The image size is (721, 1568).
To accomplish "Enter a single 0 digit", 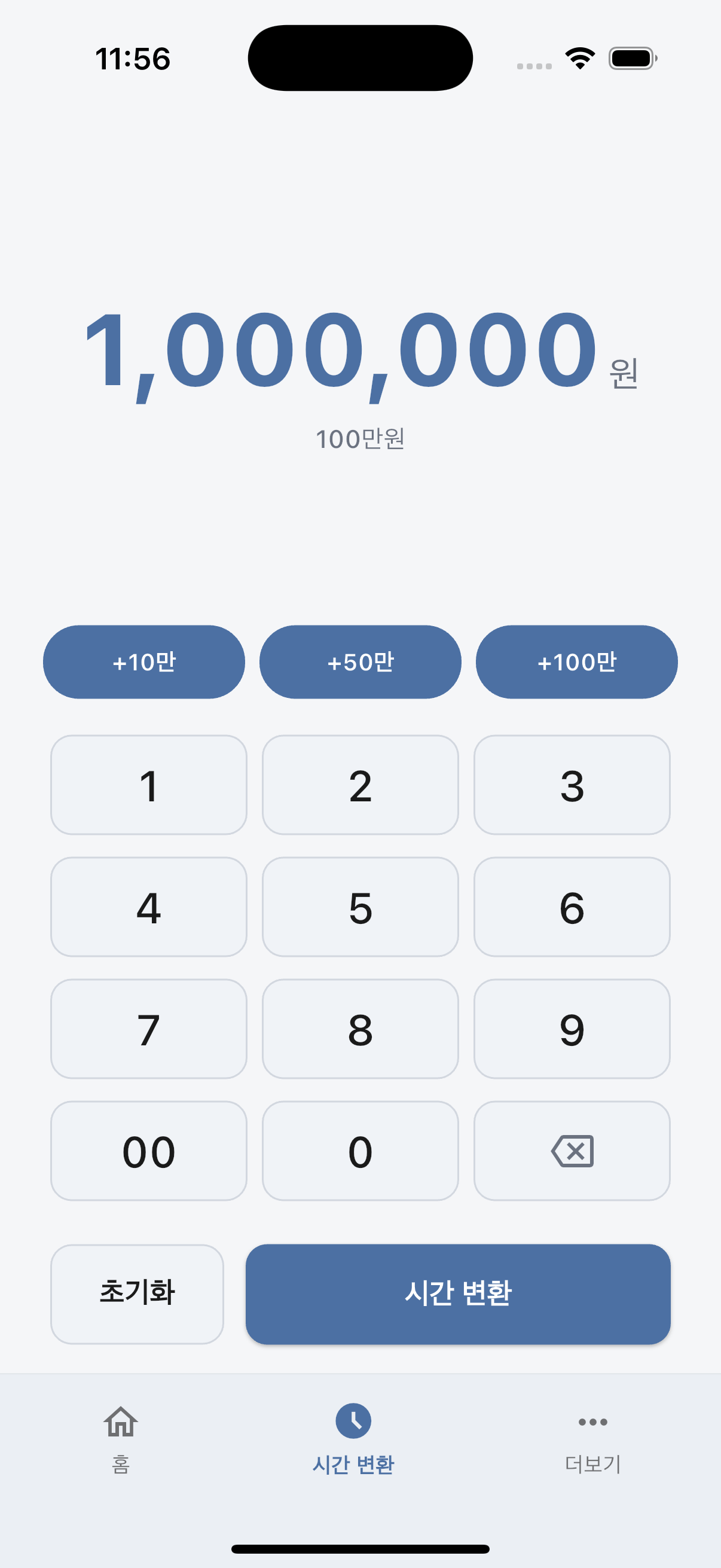I will click(360, 1151).
